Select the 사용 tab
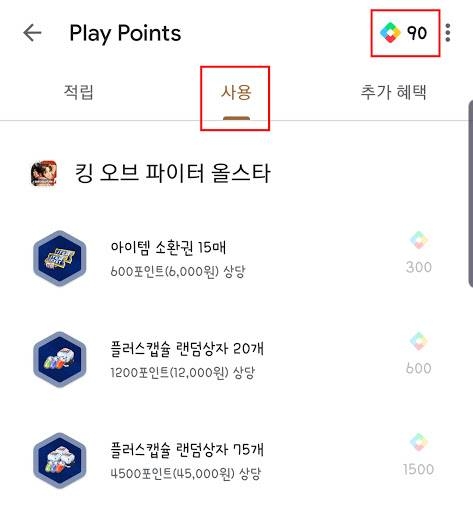 (x=236, y=93)
